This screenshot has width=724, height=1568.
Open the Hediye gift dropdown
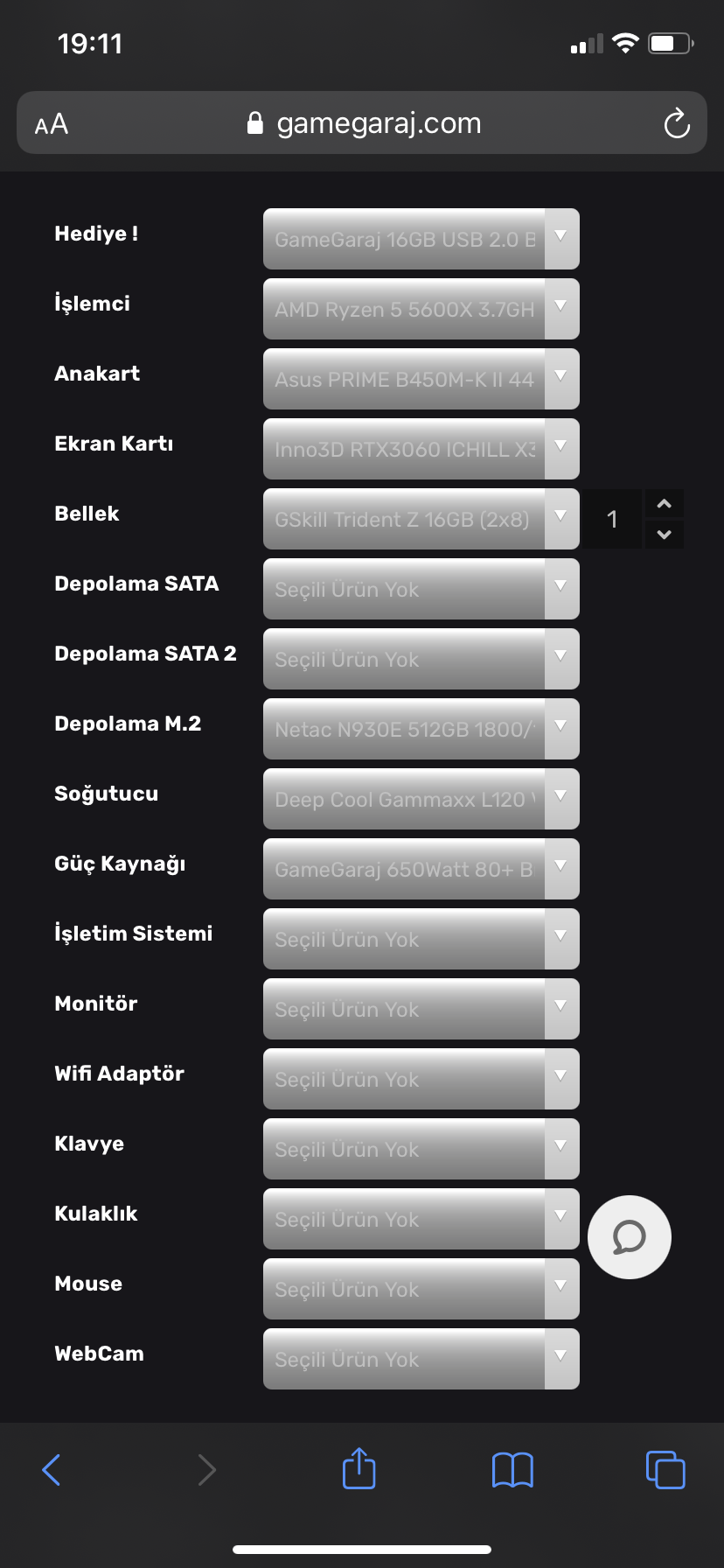pyautogui.click(x=421, y=239)
